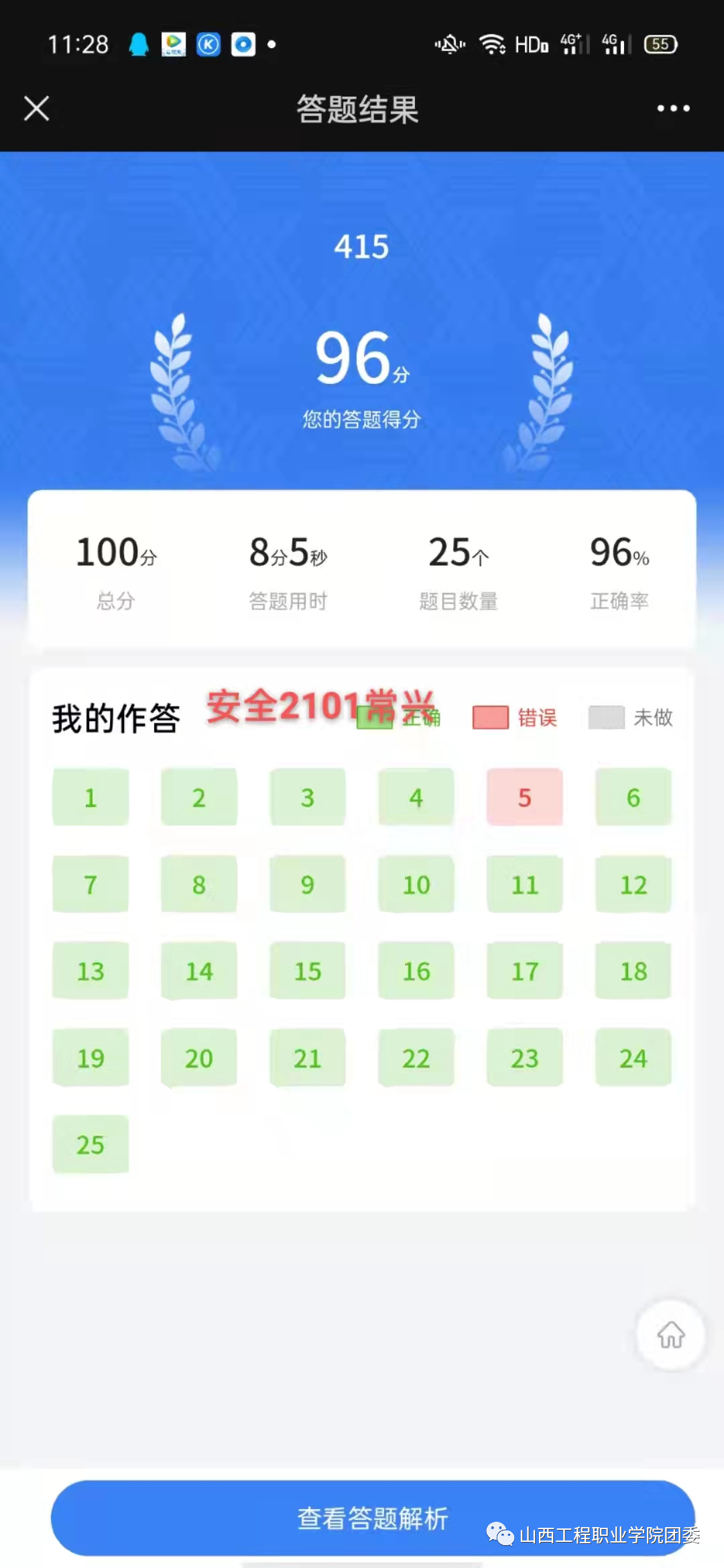Image resolution: width=724 pixels, height=1568 pixels.
Task: Open question 18 answer
Action: click(x=633, y=971)
